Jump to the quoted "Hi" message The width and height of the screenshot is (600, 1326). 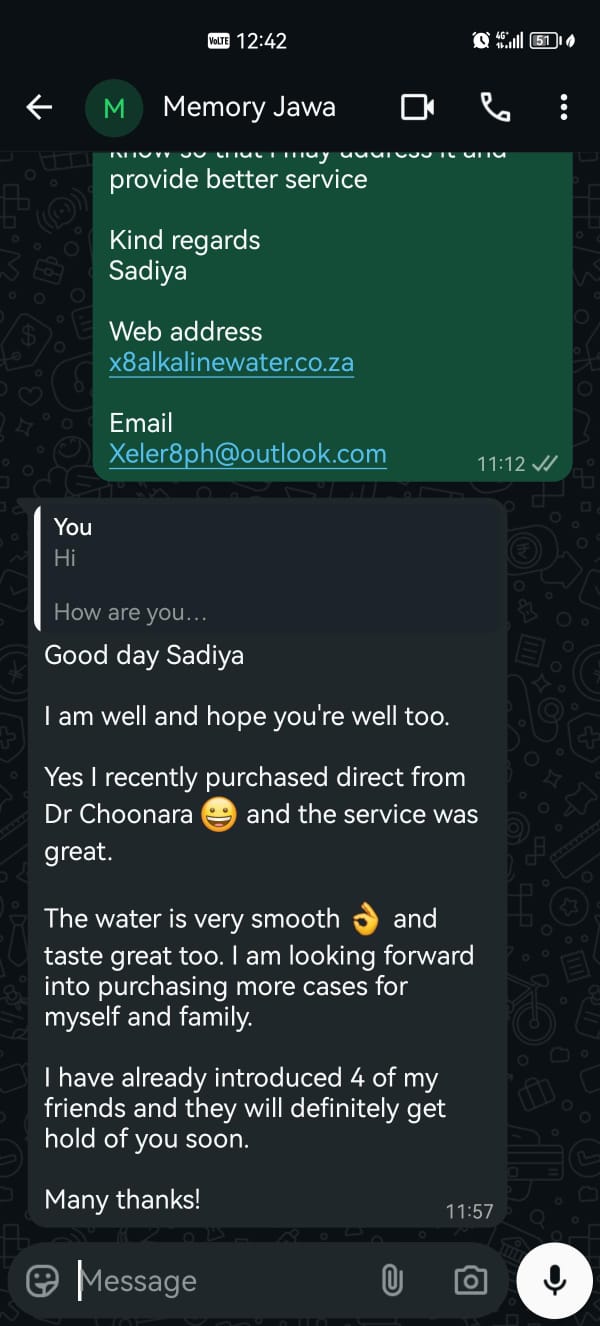pos(266,568)
